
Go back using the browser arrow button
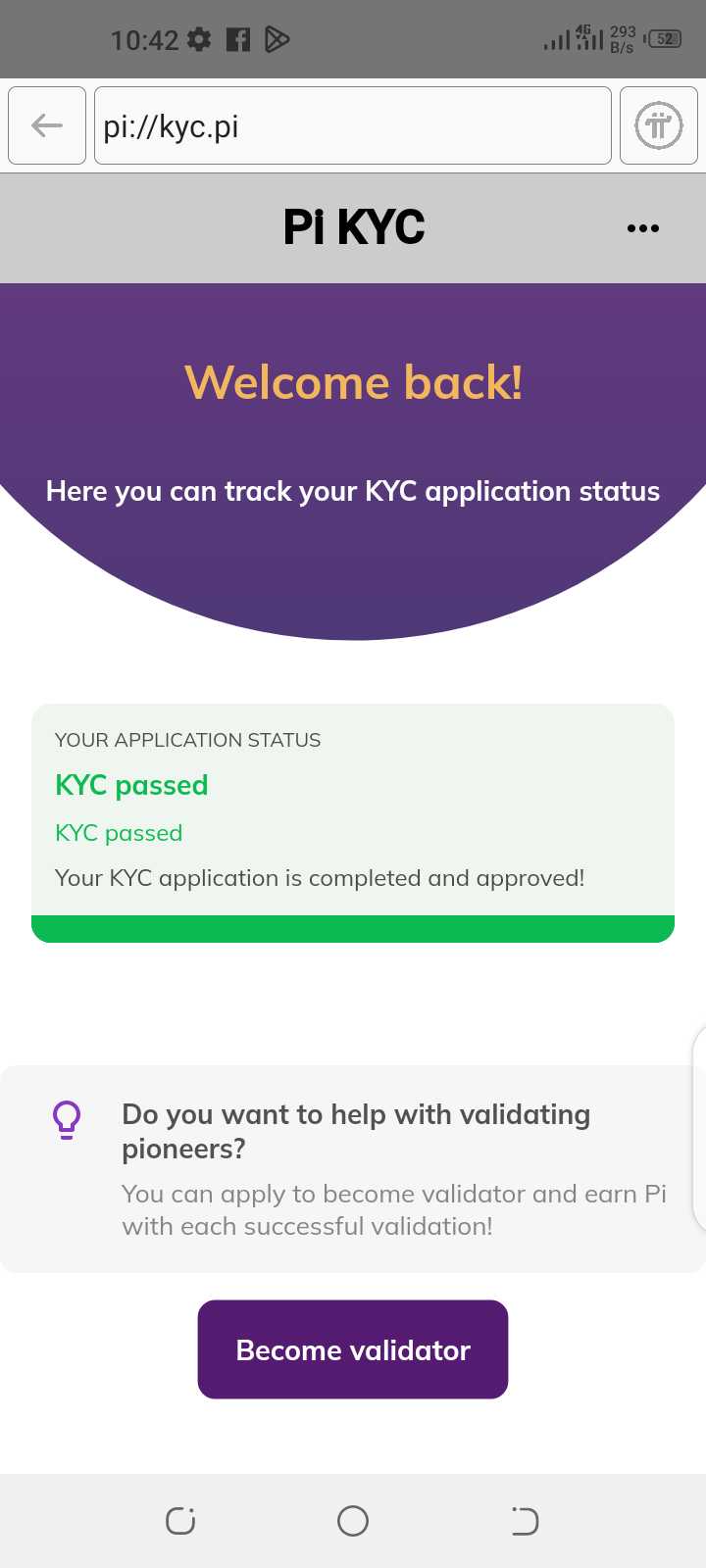[x=47, y=125]
